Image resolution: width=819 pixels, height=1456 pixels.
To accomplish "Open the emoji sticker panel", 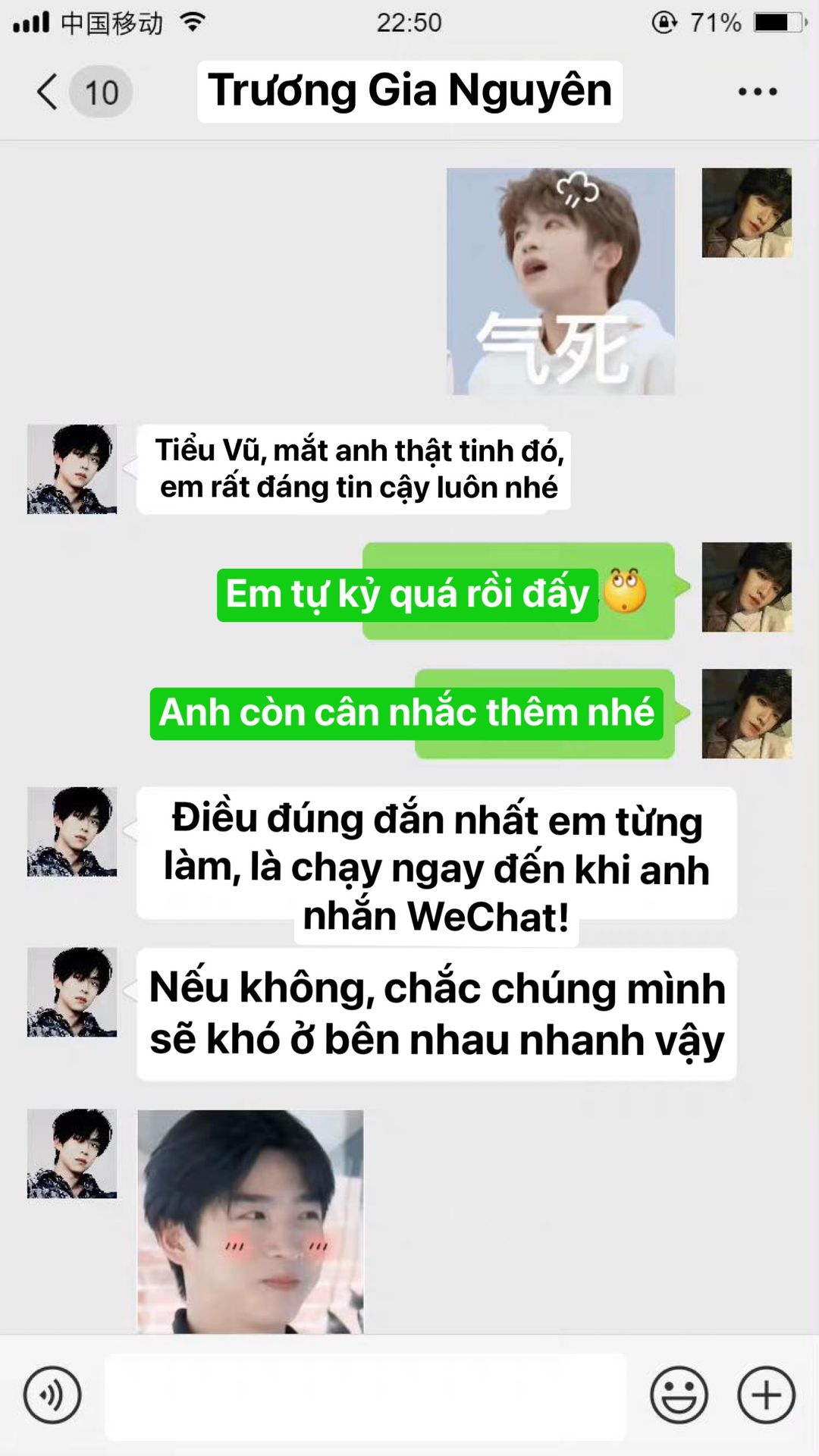I will click(x=679, y=1395).
